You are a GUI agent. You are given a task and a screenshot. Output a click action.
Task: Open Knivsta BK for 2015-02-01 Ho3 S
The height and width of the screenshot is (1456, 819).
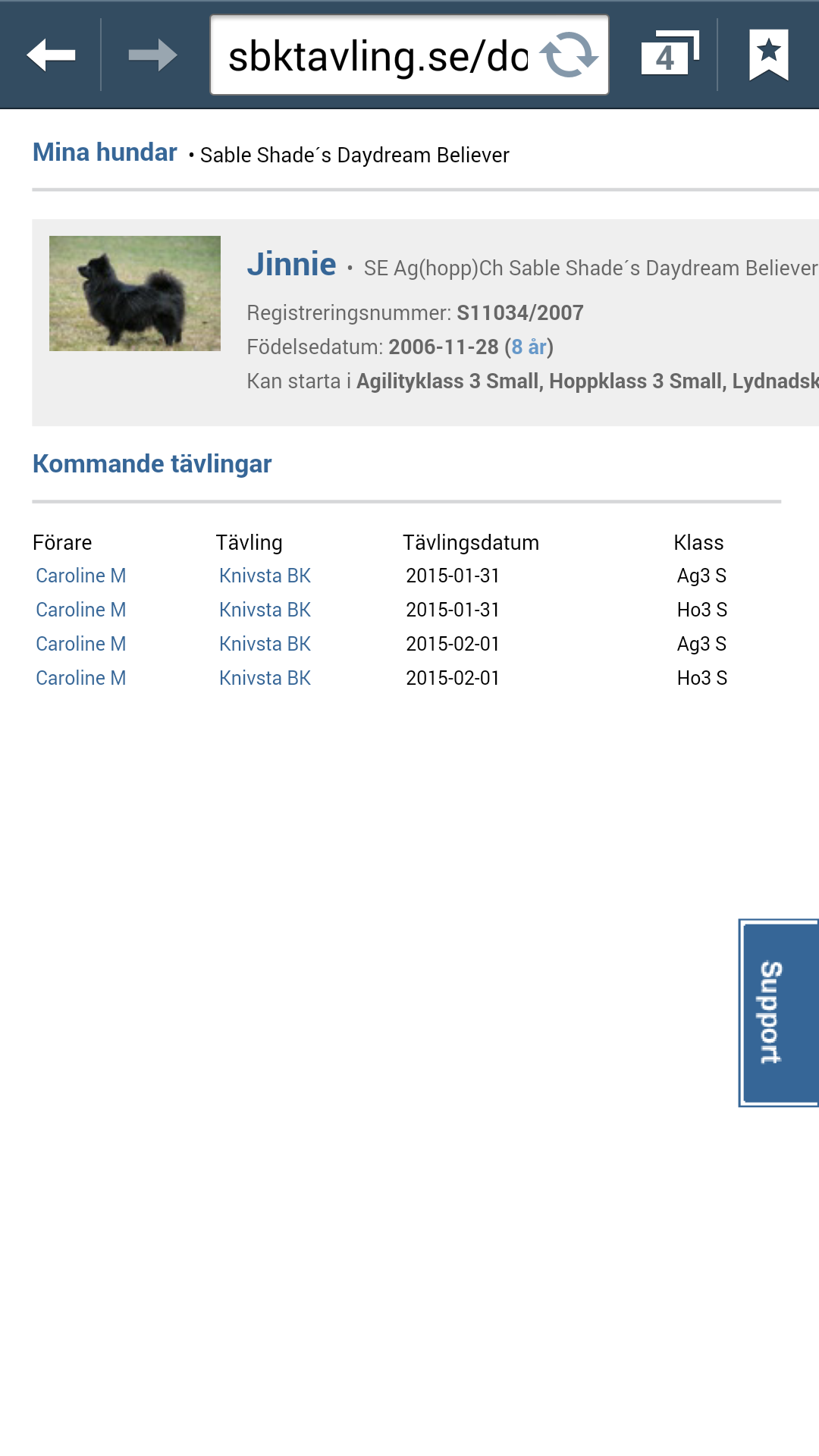tap(265, 678)
